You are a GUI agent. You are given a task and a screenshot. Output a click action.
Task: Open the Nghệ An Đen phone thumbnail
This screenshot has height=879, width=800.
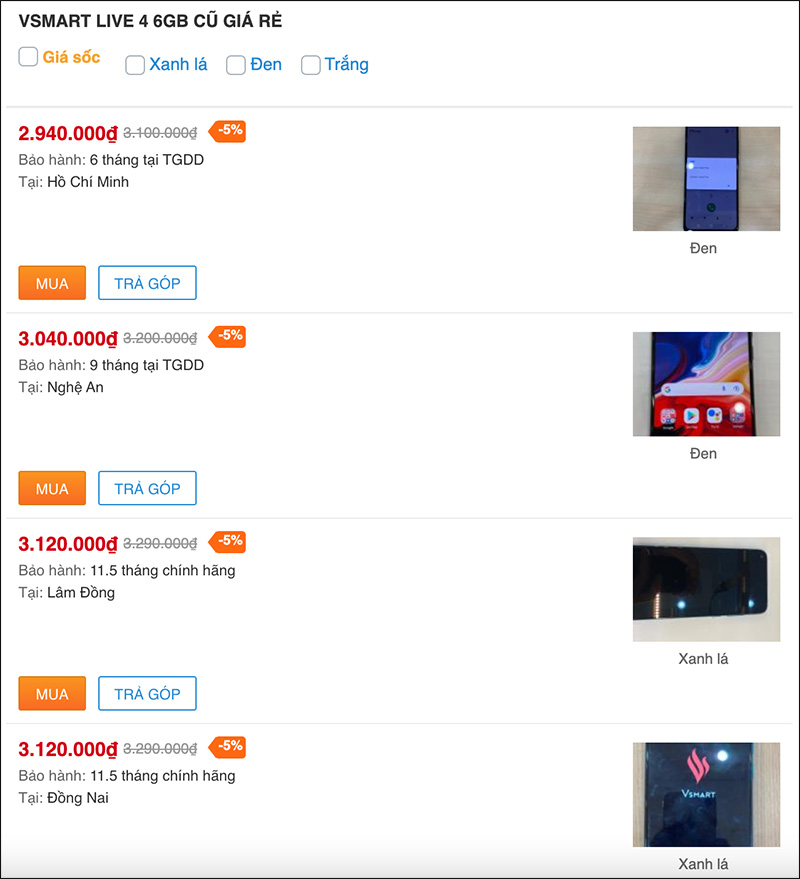point(705,384)
